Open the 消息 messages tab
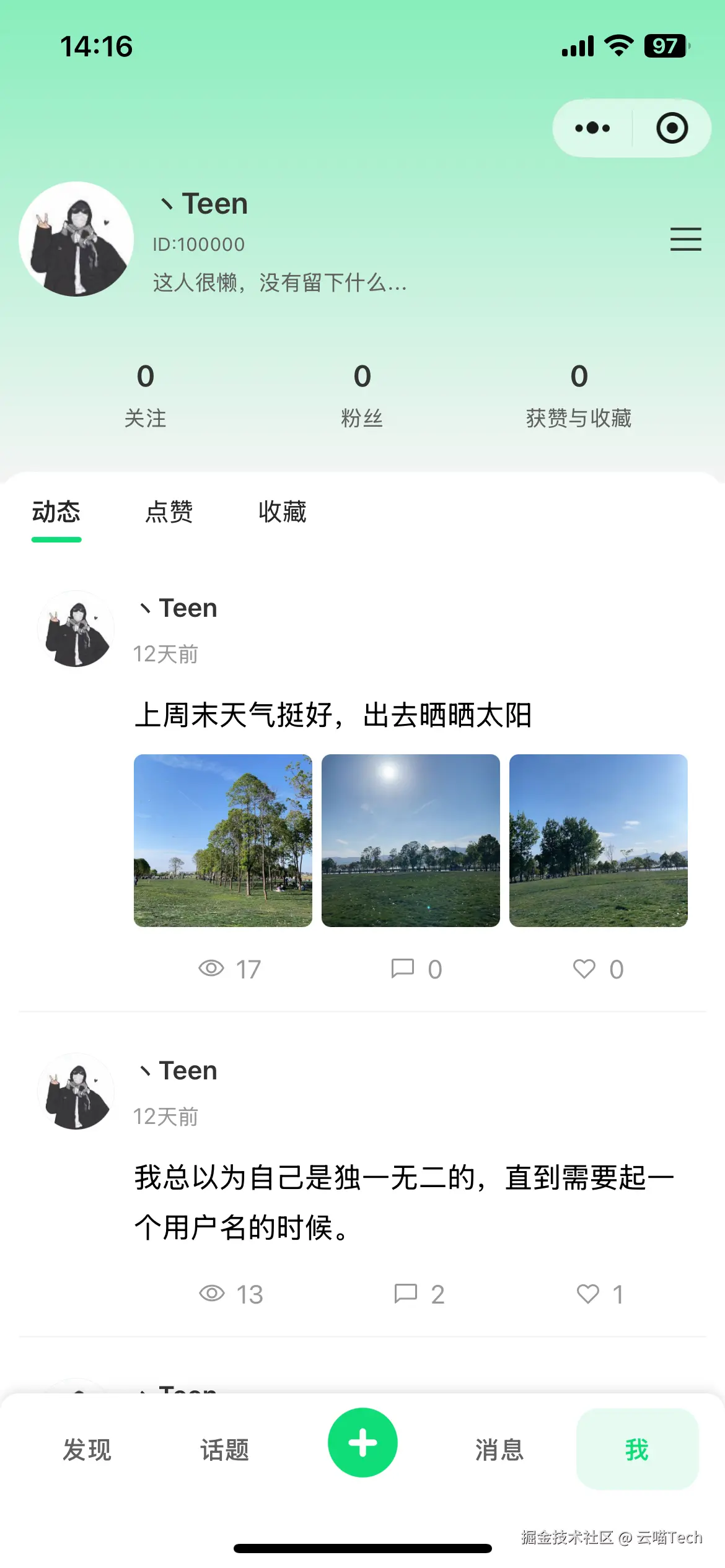 pos(499,1450)
